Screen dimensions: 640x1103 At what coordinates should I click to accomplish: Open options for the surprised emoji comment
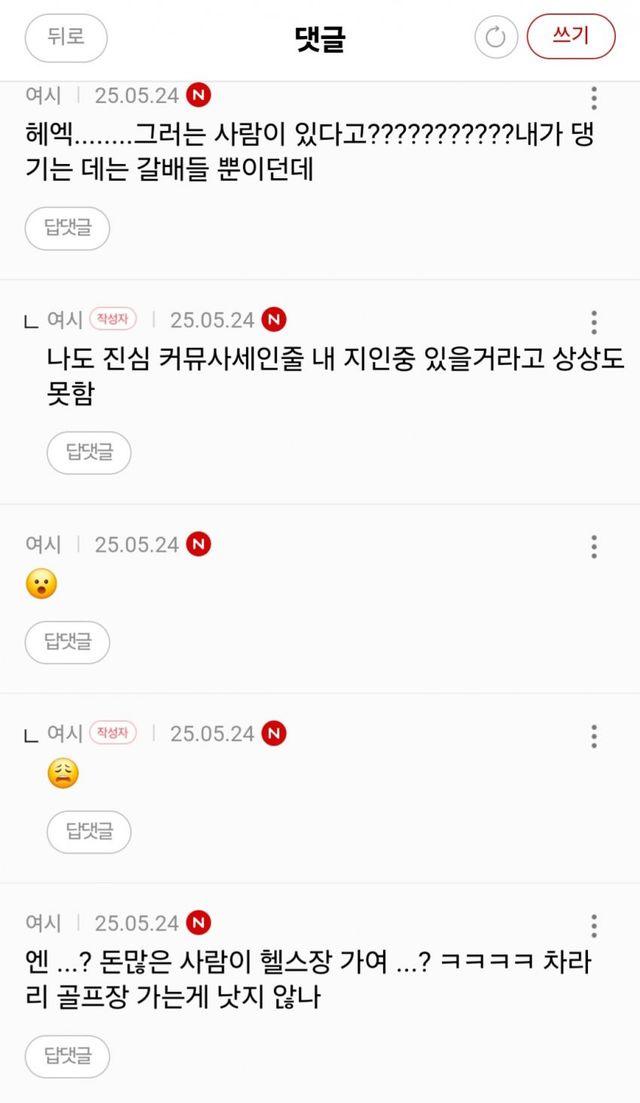594,546
